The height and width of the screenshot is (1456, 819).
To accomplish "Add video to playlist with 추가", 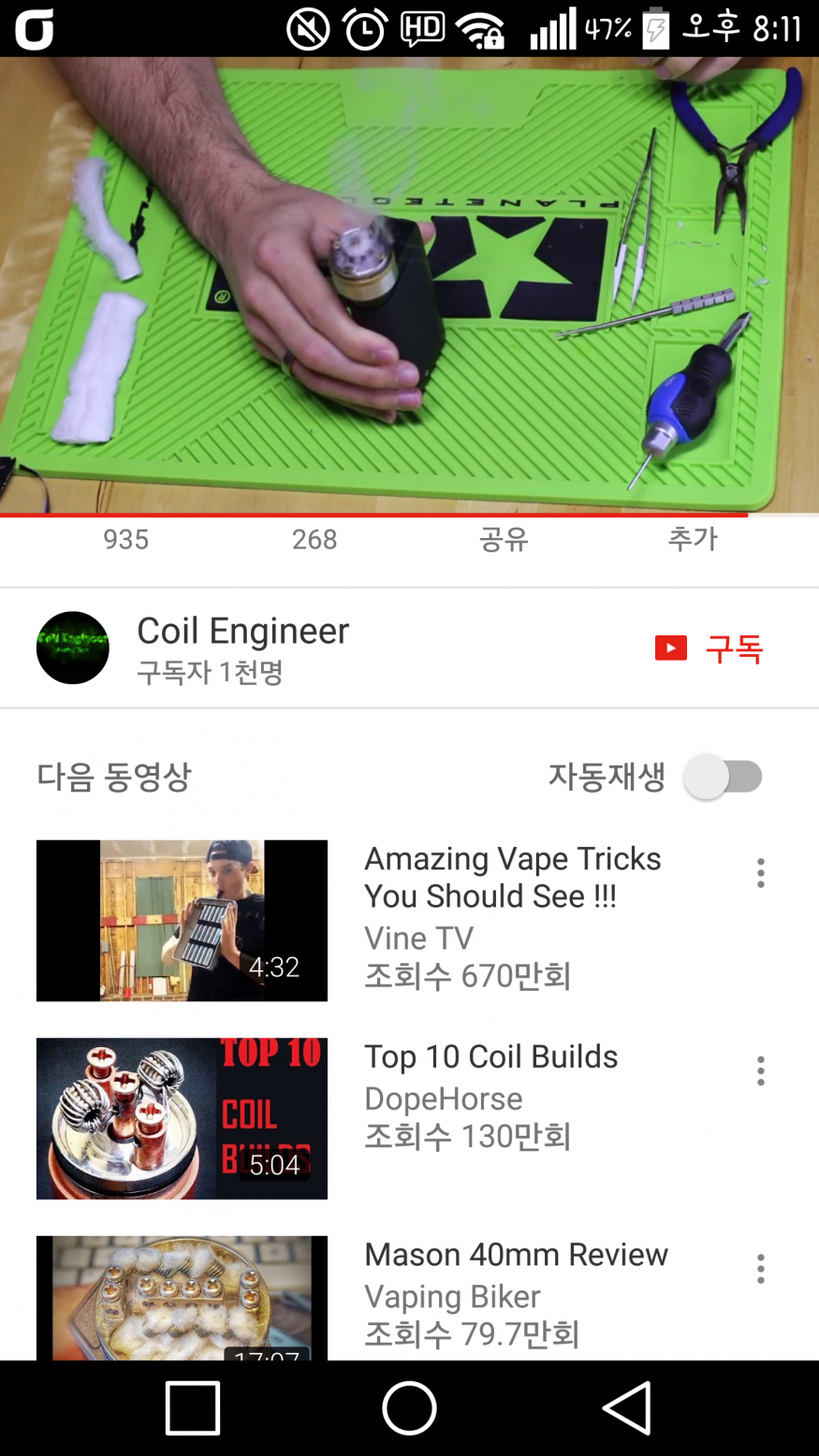I will point(693,539).
